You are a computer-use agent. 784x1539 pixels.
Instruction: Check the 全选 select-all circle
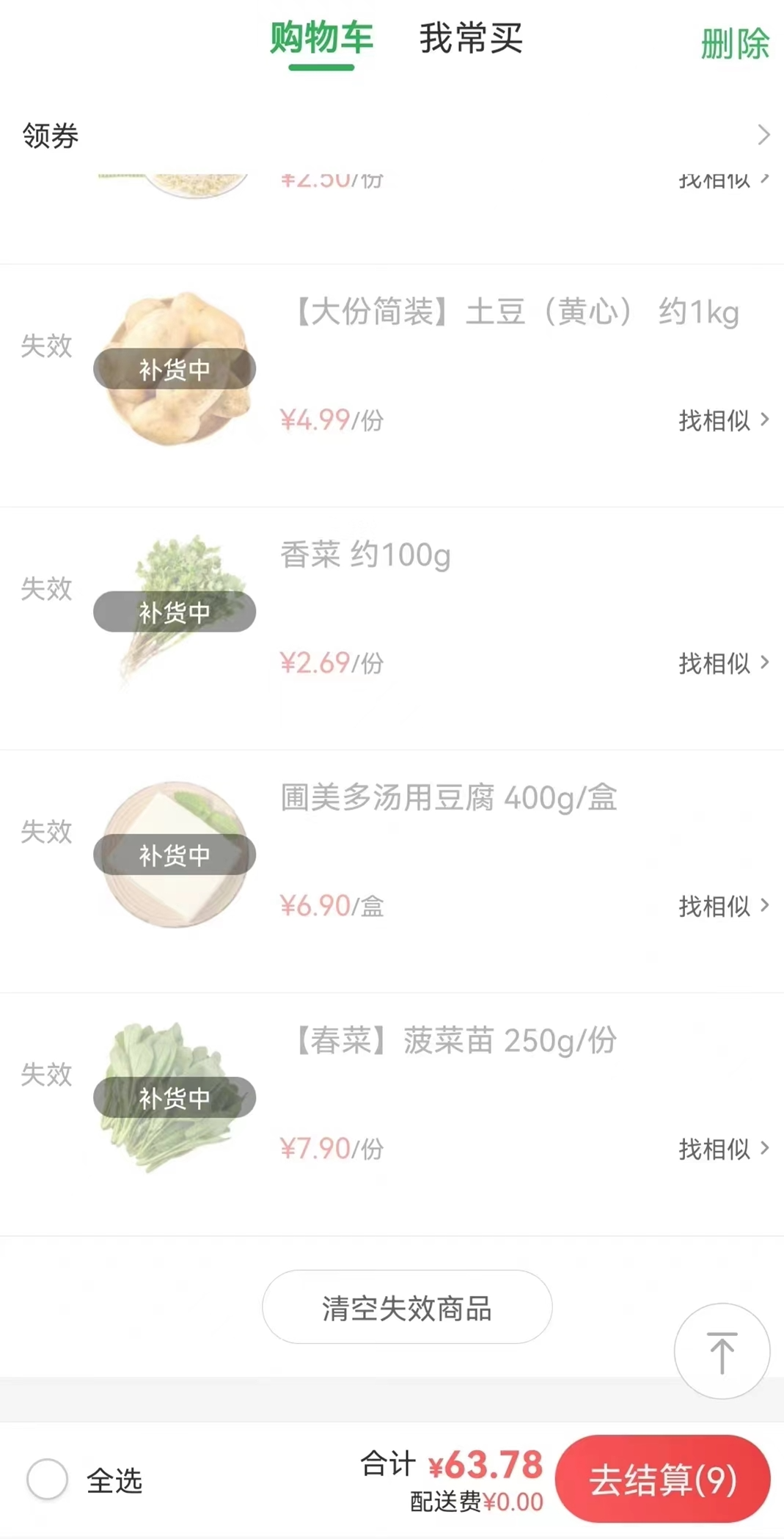pyautogui.click(x=48, y=1479)
